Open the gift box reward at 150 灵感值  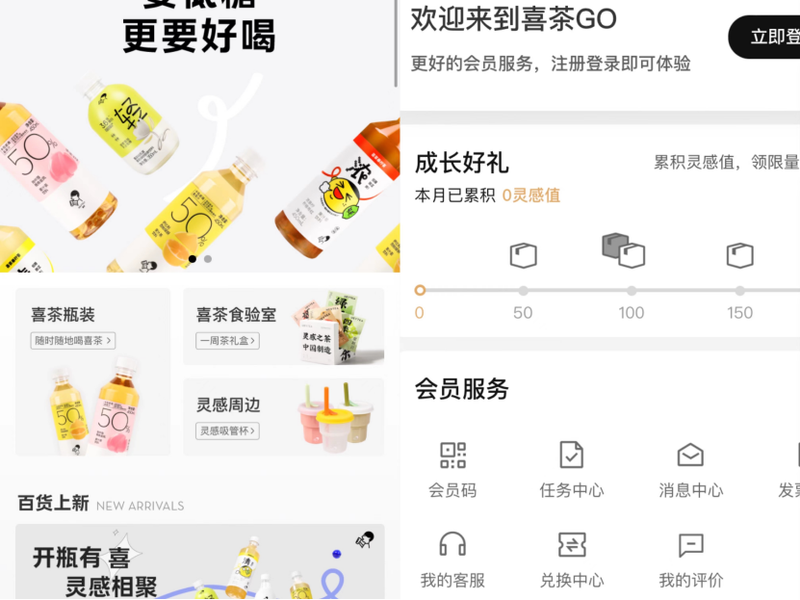point(740,255)
